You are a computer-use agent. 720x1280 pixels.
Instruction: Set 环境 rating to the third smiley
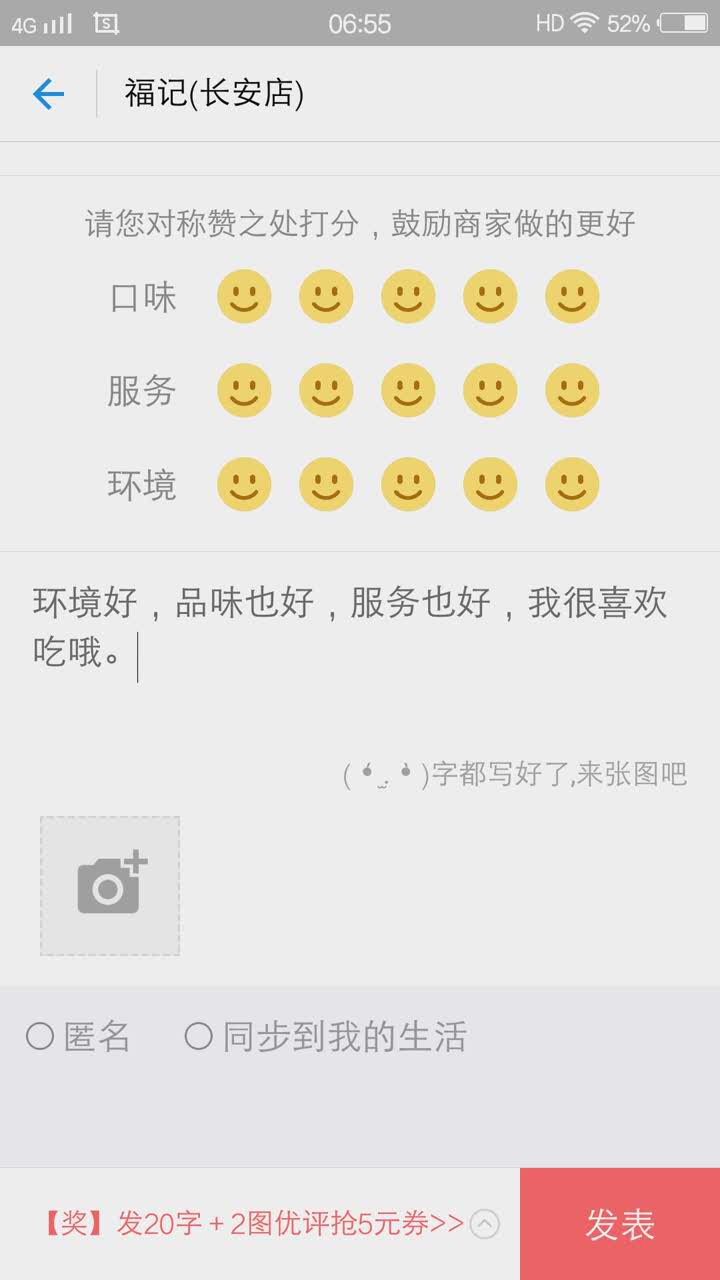408,484
